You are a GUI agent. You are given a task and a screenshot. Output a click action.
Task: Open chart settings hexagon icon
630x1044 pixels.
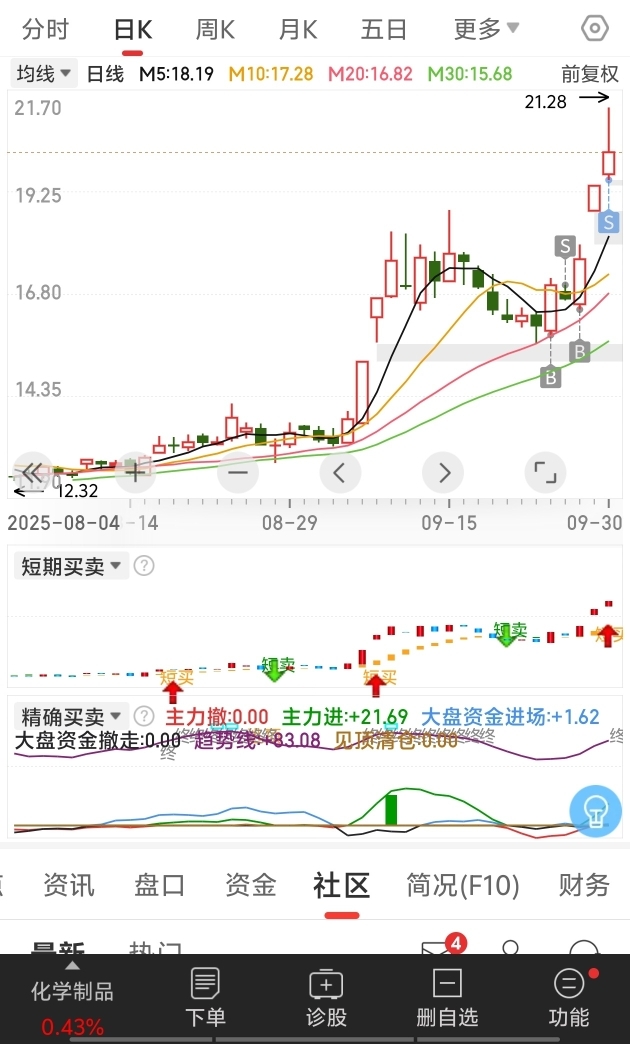(595, 29)
